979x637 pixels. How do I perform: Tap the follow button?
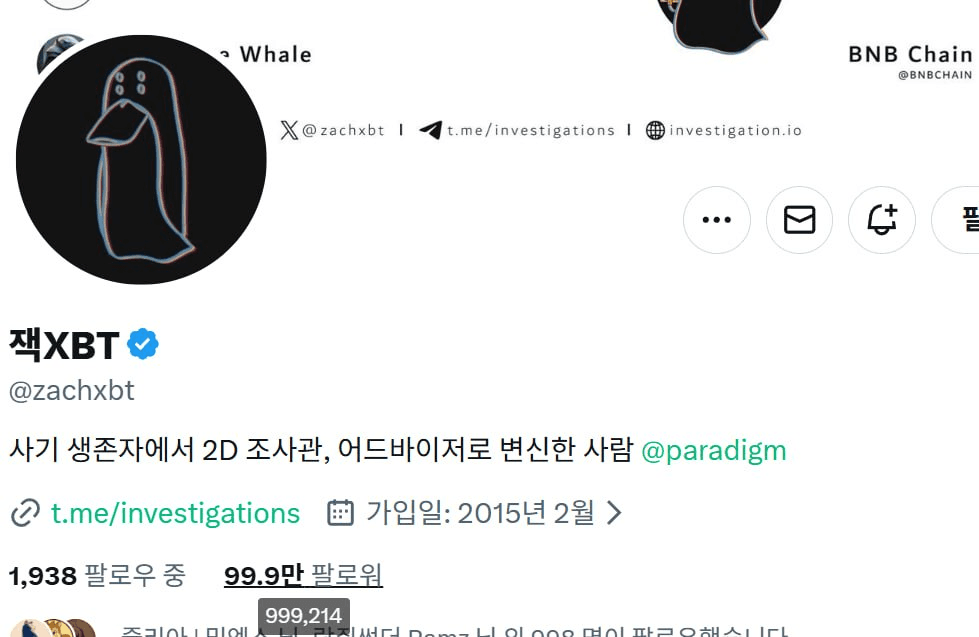coord(960,220)
